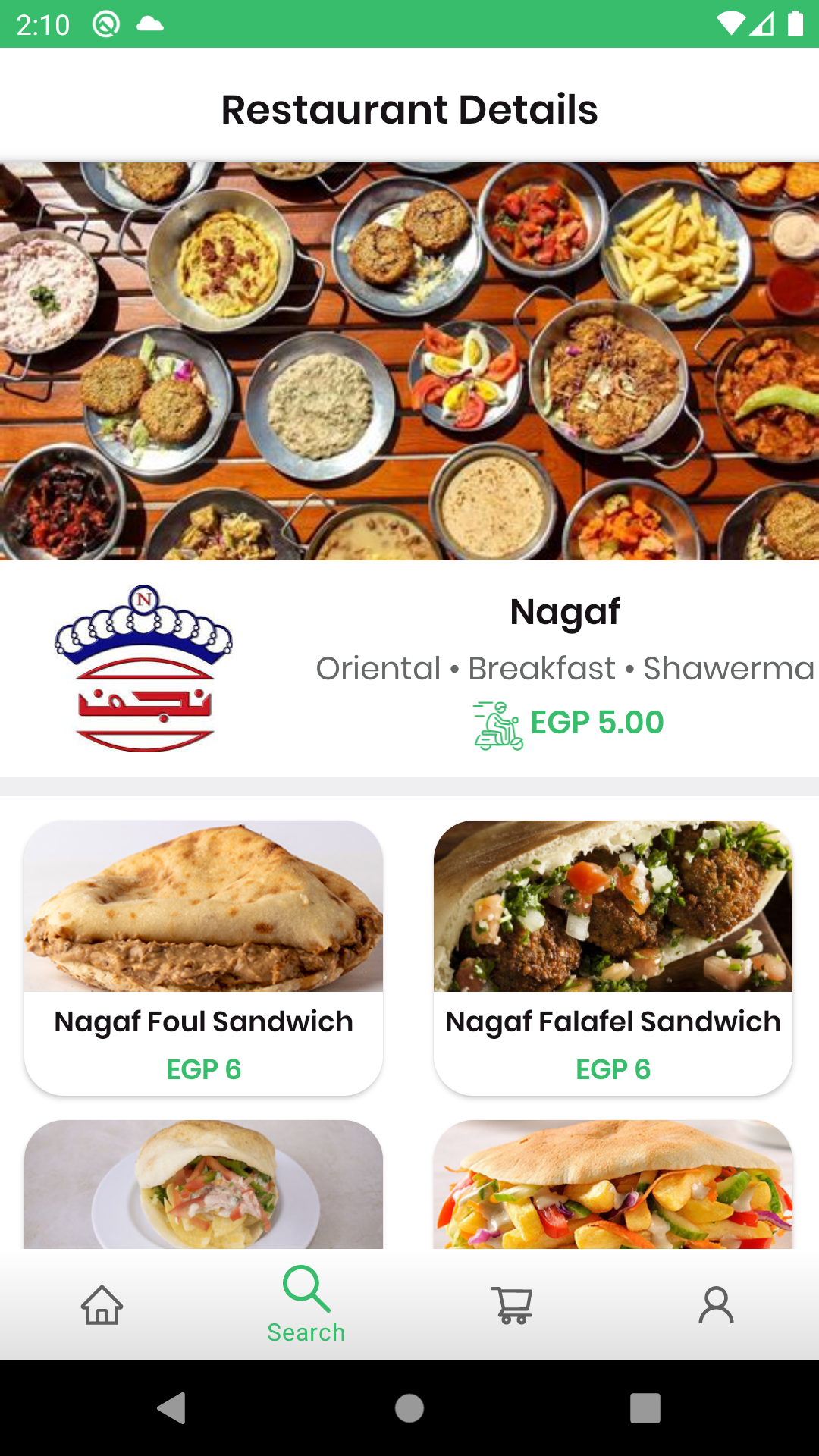819x1456 pixels.
Task: Tap the foul sandwich dish photo
Action: (x=203, y=905)
